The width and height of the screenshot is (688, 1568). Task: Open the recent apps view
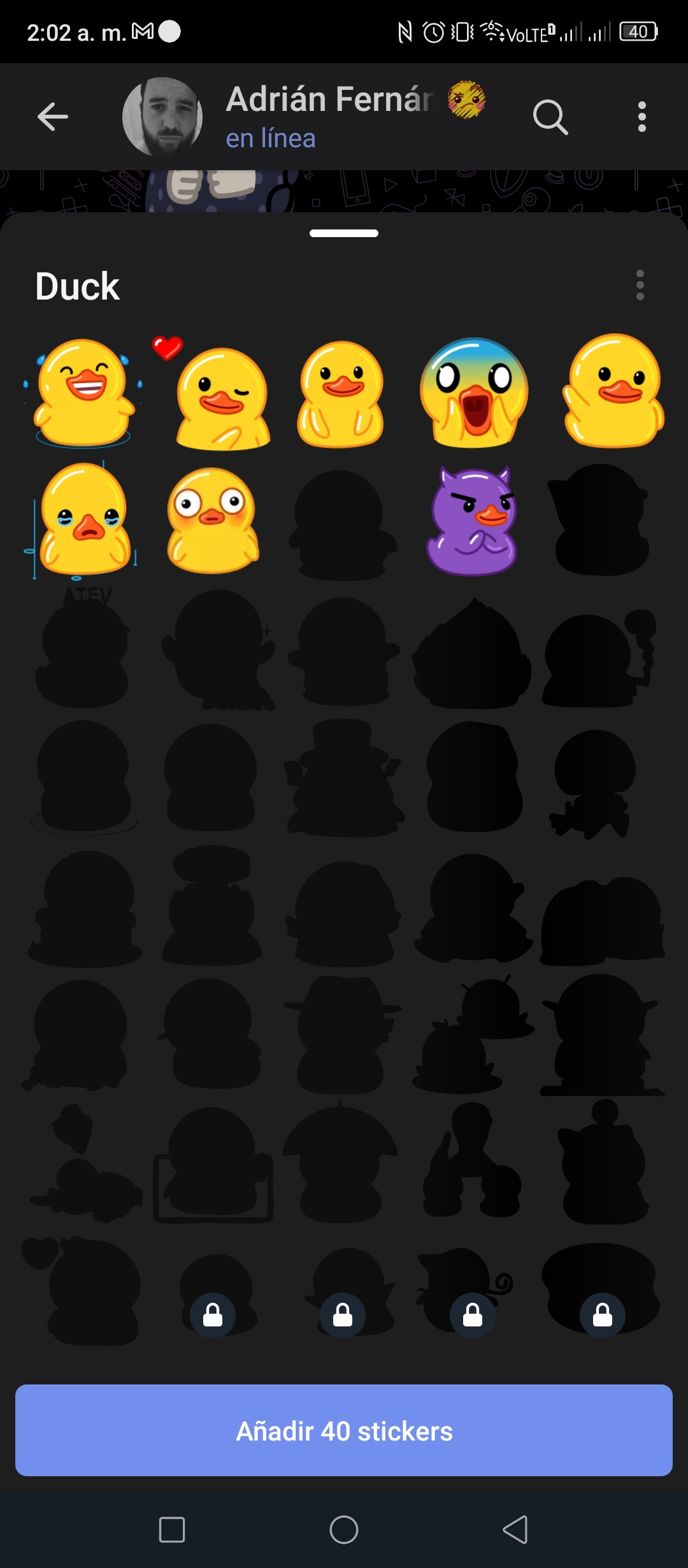(172, 1530)
